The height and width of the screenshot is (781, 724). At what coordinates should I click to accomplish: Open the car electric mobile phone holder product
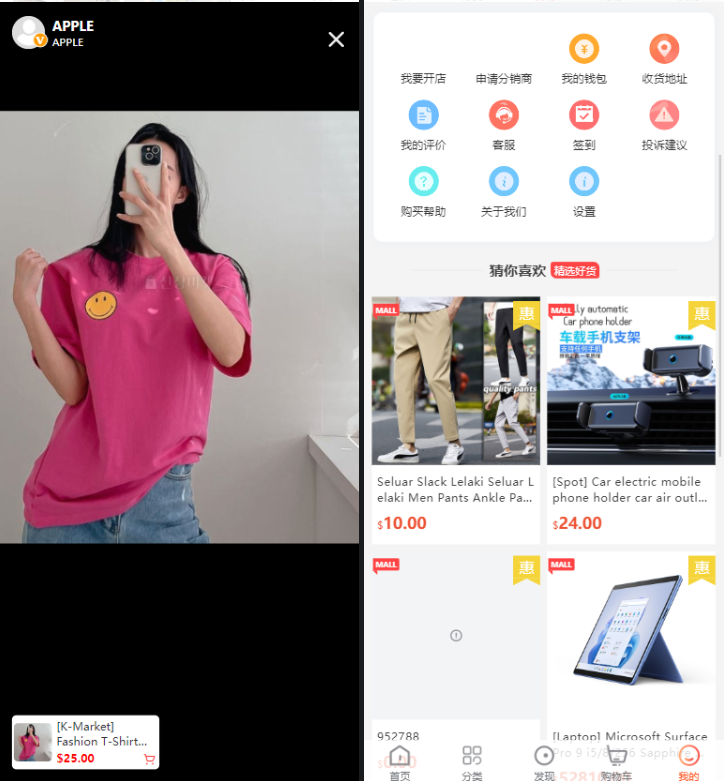pos(631,420)
